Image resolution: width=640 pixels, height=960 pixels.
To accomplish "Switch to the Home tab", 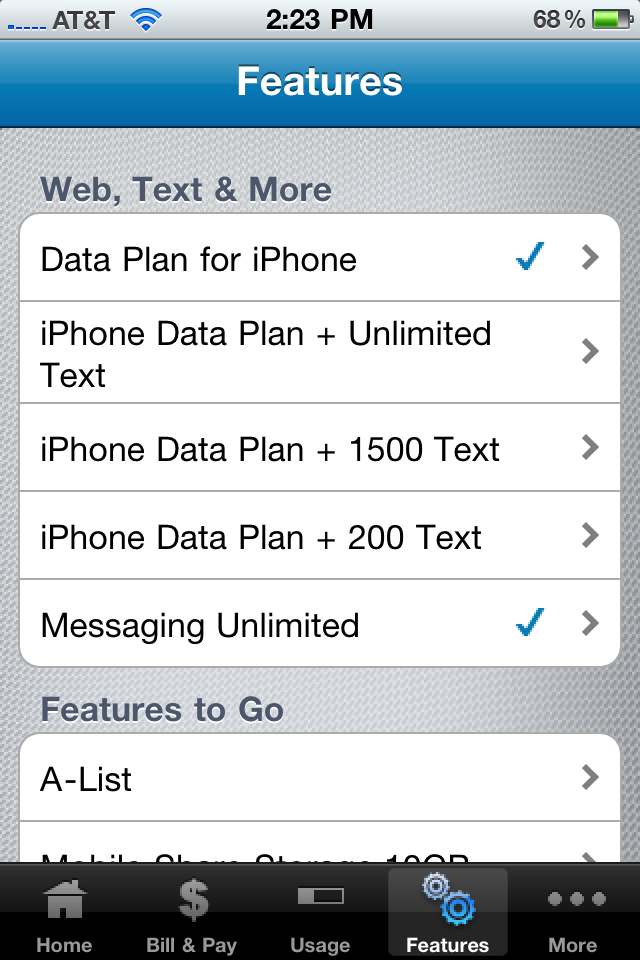I will [x=64, y=915].
